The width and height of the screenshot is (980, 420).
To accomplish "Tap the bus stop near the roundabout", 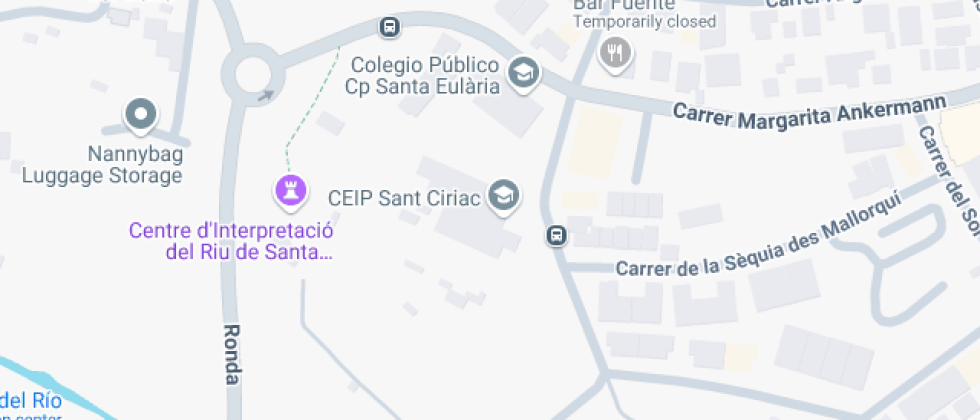I will coord(389,27).
